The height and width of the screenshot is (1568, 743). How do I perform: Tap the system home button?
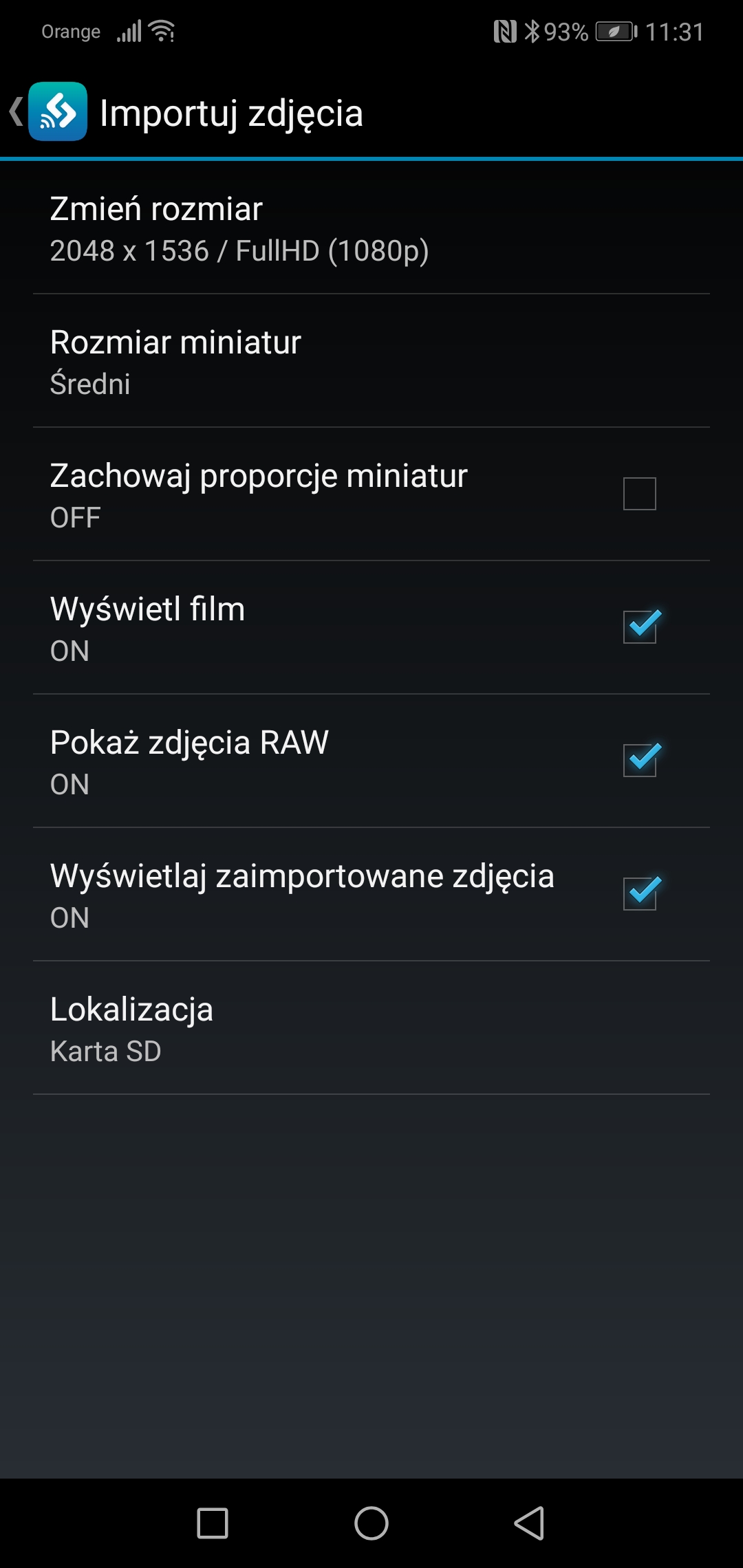[371, 1523]
